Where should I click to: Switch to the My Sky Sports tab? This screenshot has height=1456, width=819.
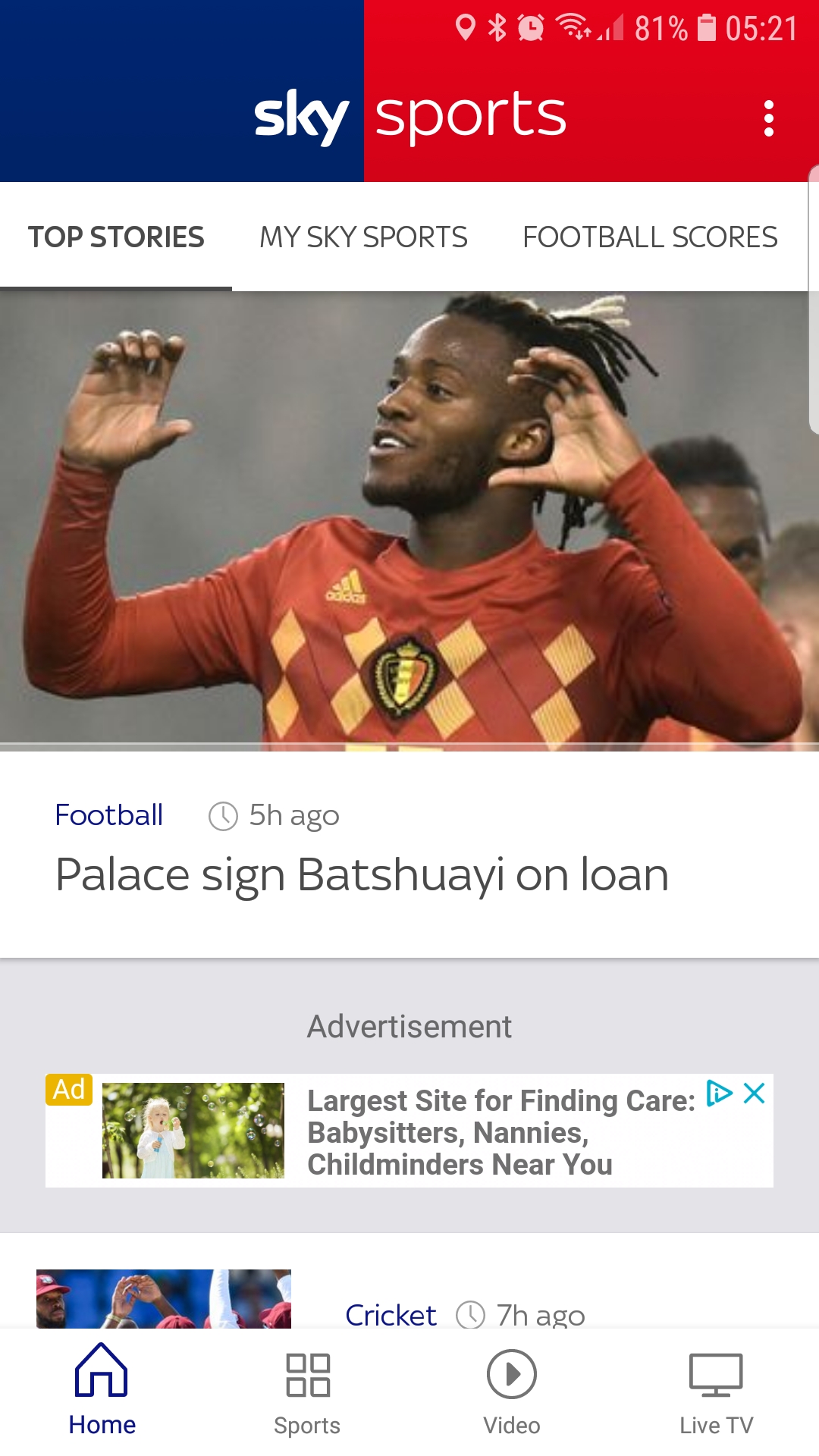pos(363,237)
